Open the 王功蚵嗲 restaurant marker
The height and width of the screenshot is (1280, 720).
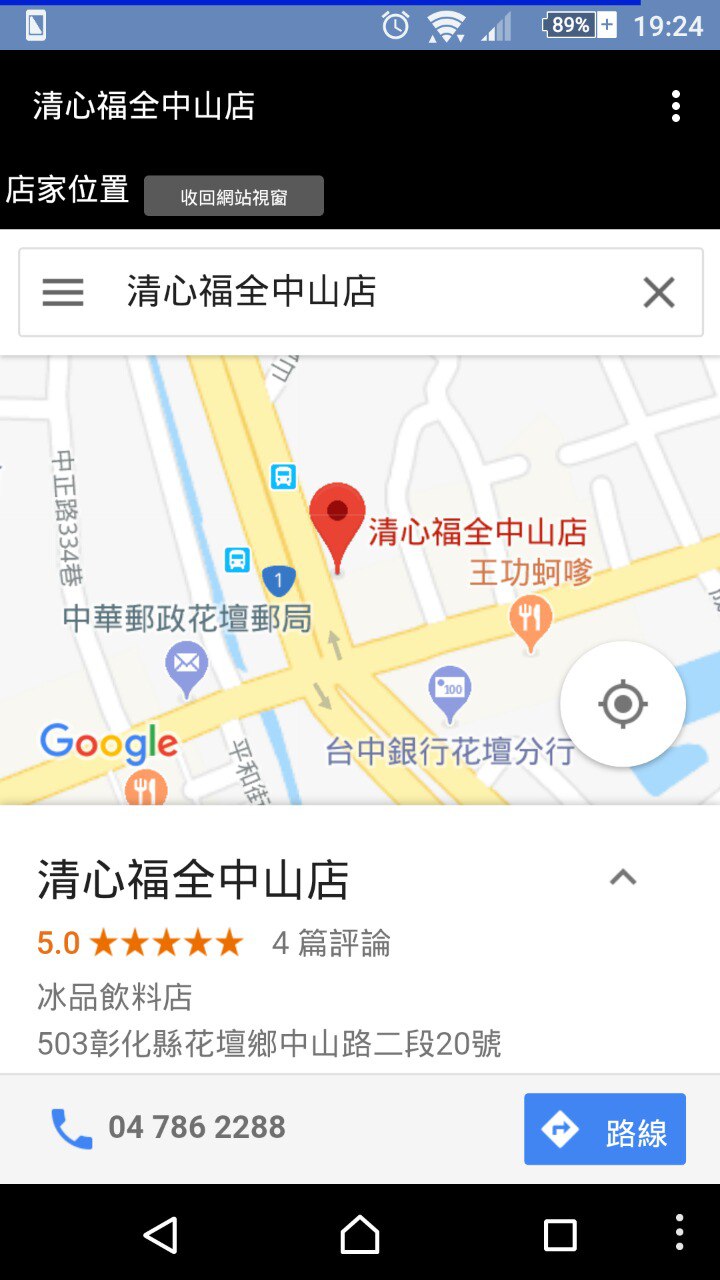(x=530, y=618)
